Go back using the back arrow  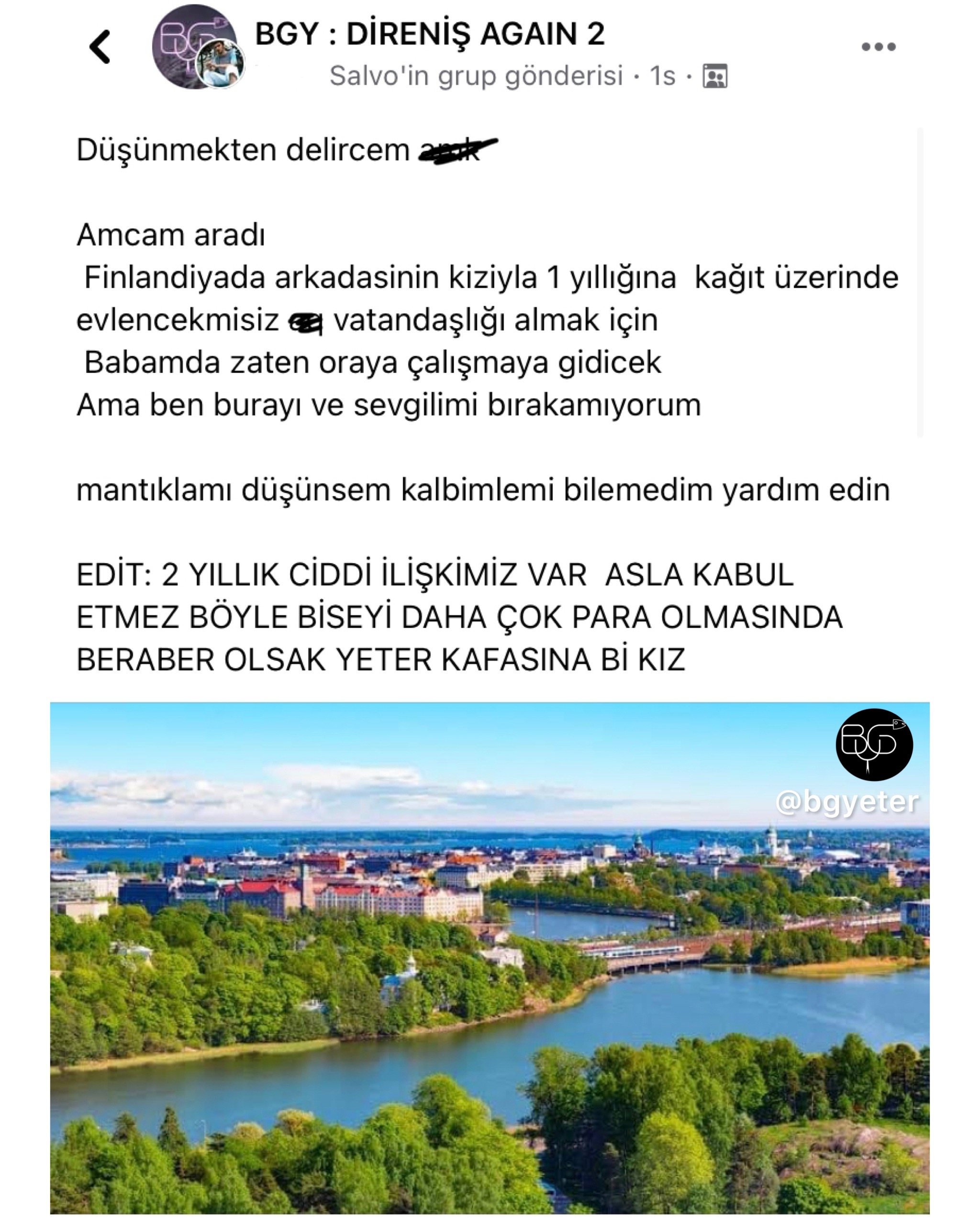pyautogui.click(x=100, y=46)
